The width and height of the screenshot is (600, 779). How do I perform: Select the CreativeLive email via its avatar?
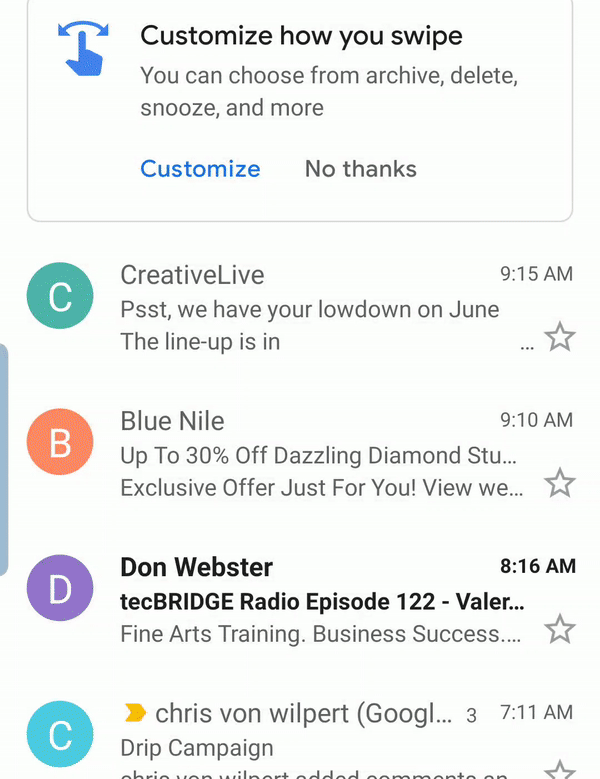pos(60,296)
